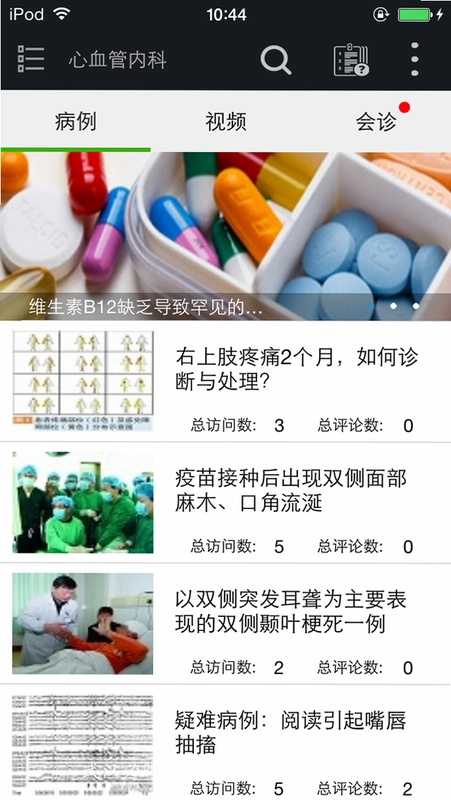Open the 维生素B12缺乏 banner article
Image resolution: width=451 pixels, height=800 pixels.
click(226, 236)
